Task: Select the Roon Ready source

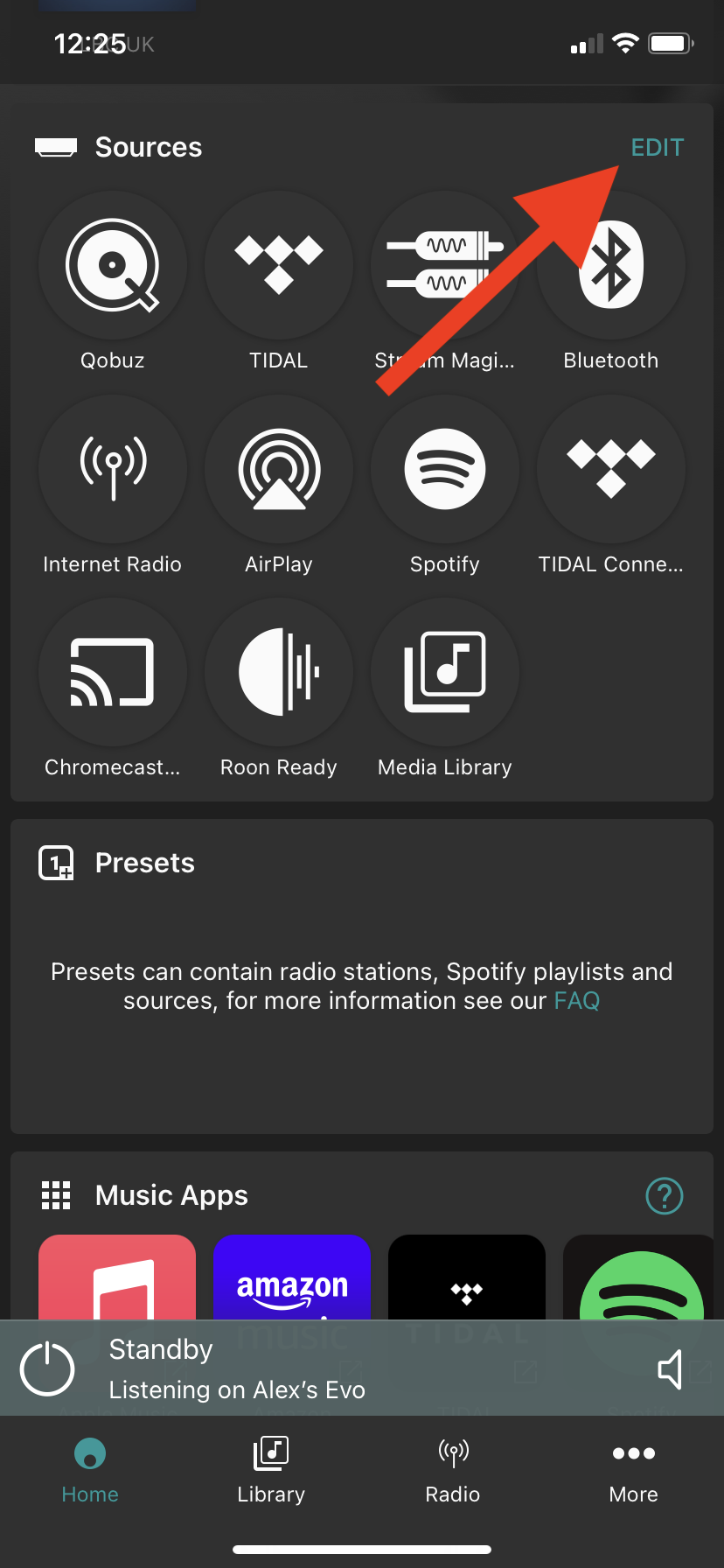Action: coord(278,672)
